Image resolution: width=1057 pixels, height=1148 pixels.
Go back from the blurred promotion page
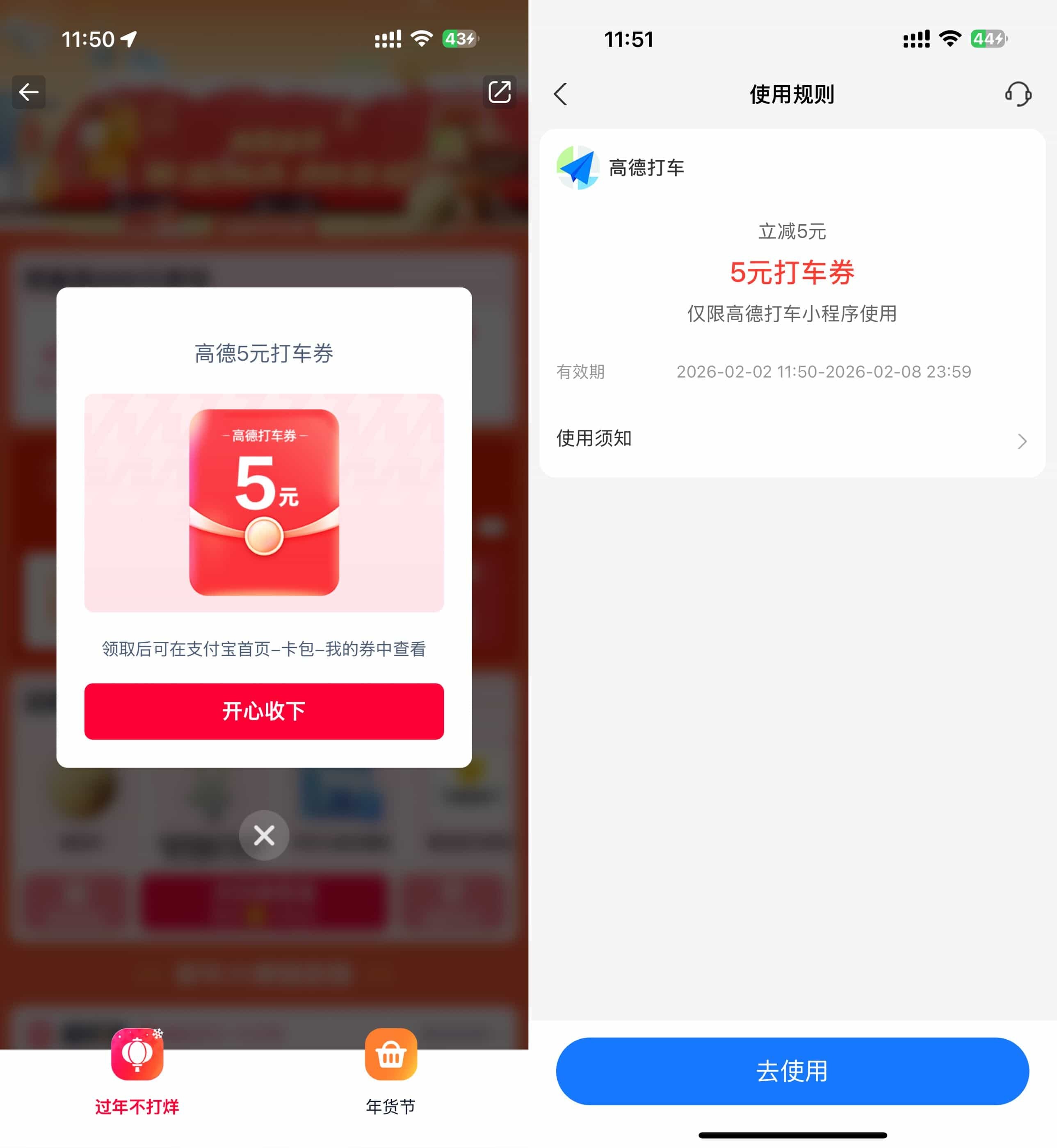tap(29, 92)
